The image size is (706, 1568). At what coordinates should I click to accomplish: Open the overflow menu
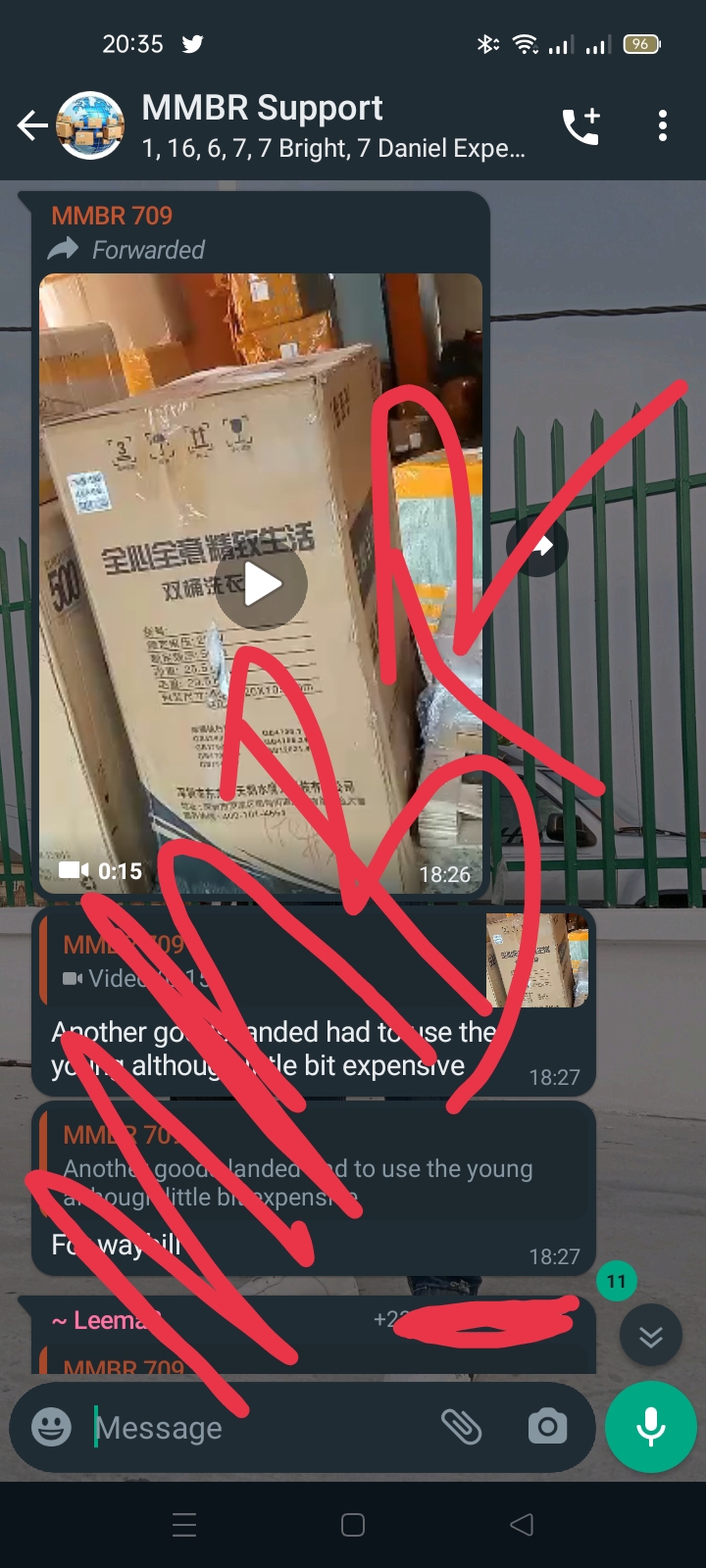coord(663,125)
